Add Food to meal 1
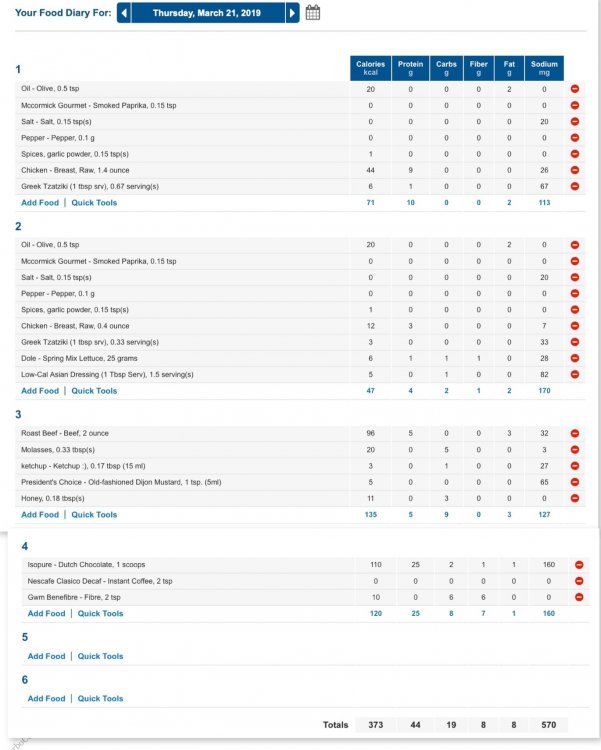 tap(40, 203)
